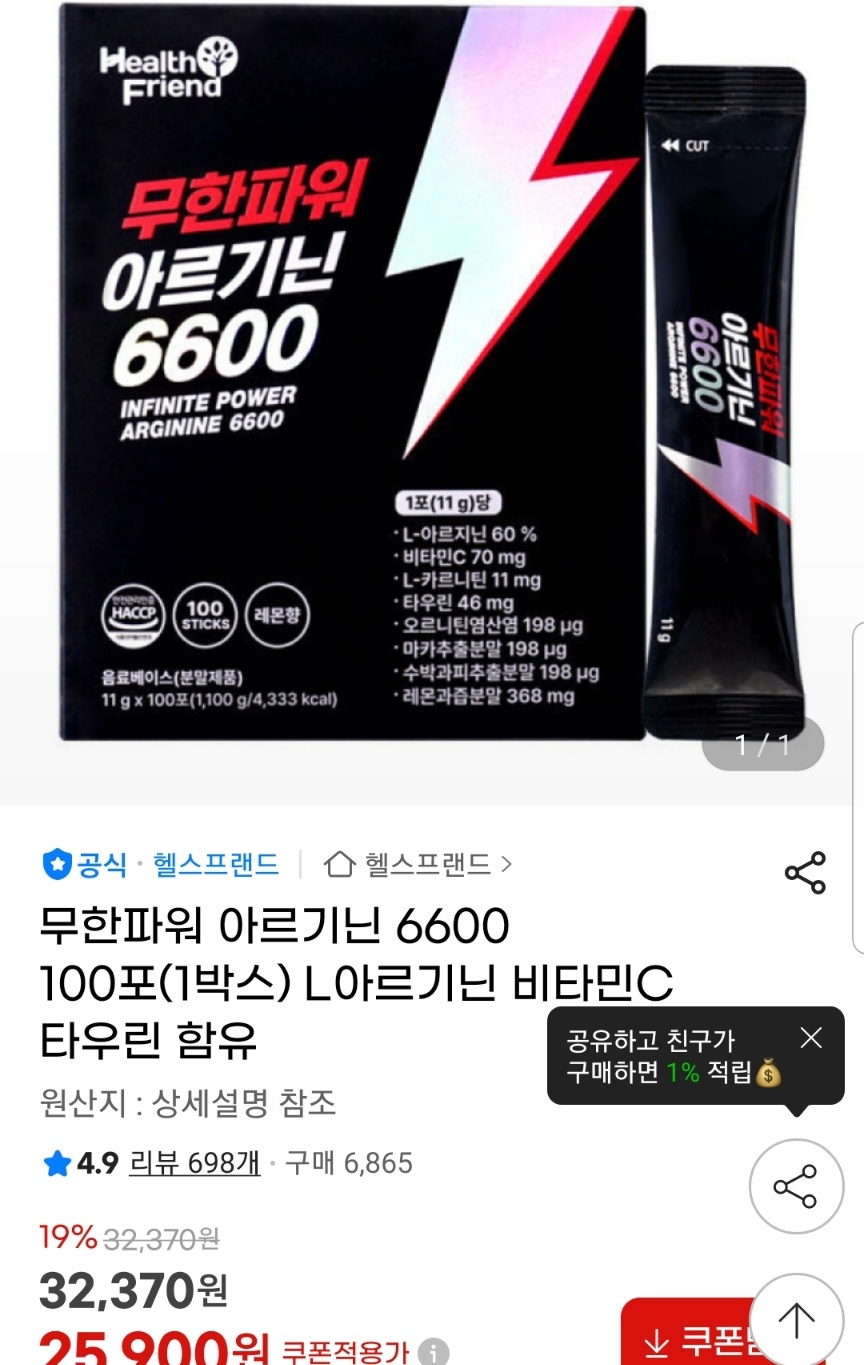Click the 공식 label text
Screen dimensions: 864x1365
click(101, 868)
